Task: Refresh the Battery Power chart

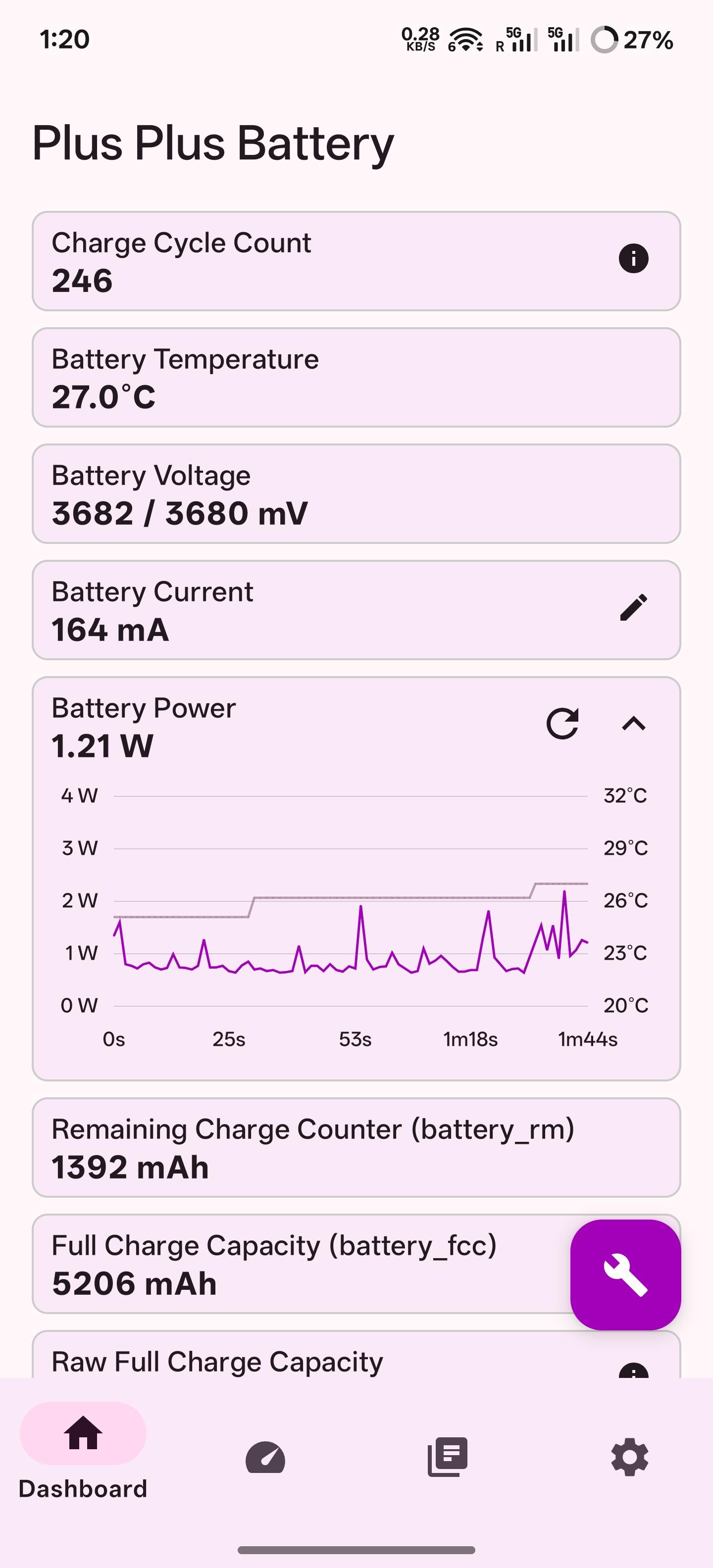Action: (x=562, y=724)
